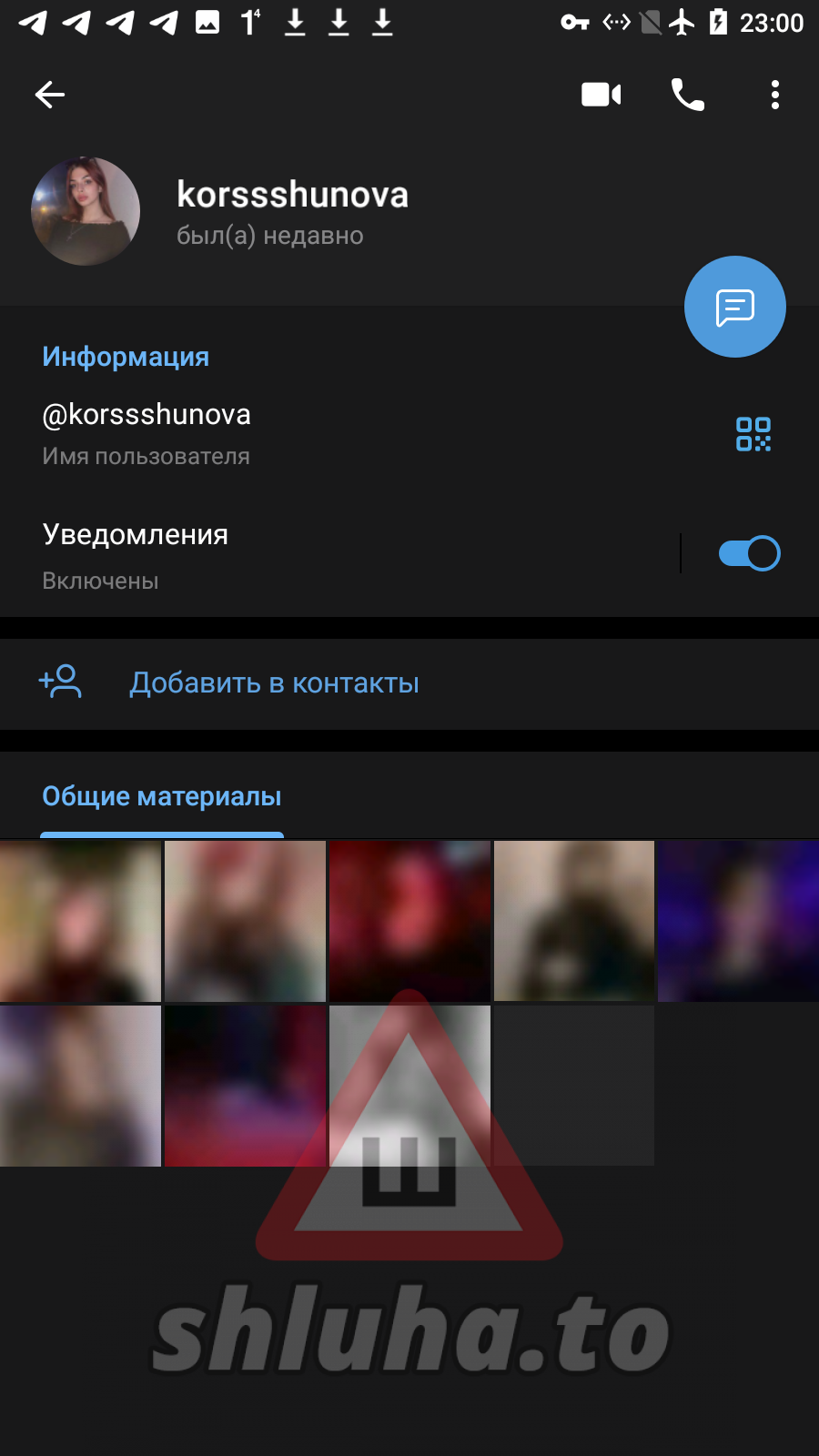Image resolution: width=819 pixels, height=1456 pixels.
Task: Open chat using the floating message button
Action: [734, 308]
